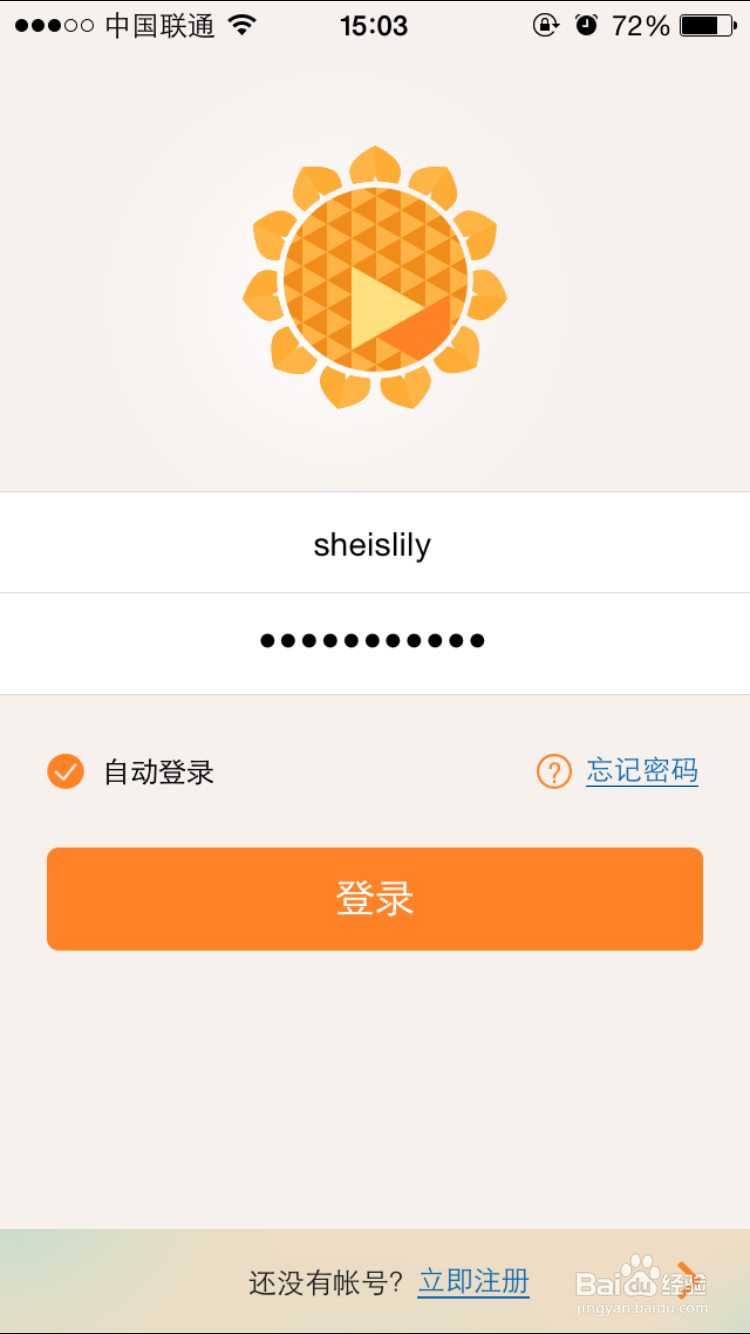The image size is (750, 1334).
Task: Select the masked password input field
Action: [x=375, y=641]
